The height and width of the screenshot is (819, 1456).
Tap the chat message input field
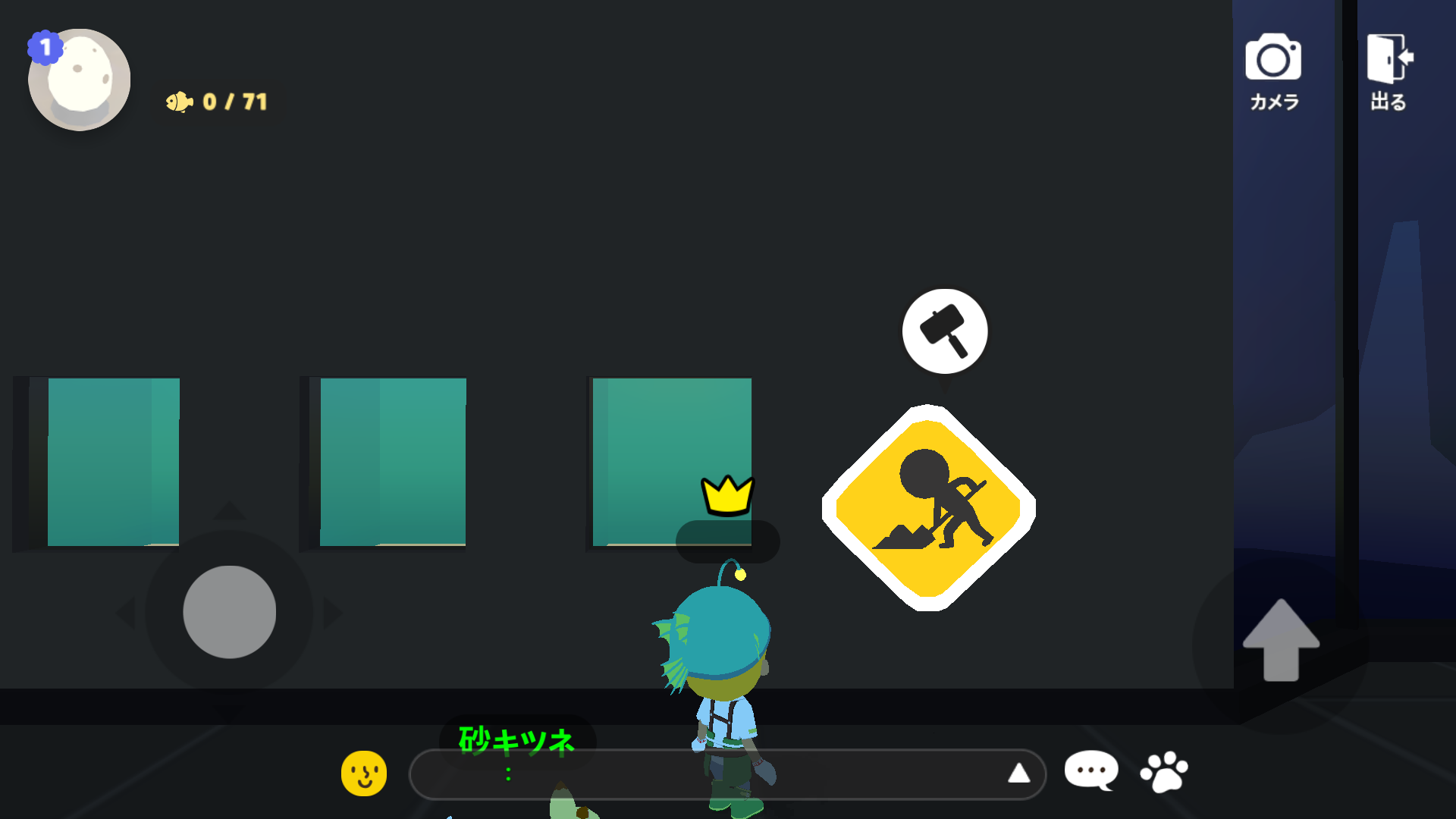coord(705,774)
